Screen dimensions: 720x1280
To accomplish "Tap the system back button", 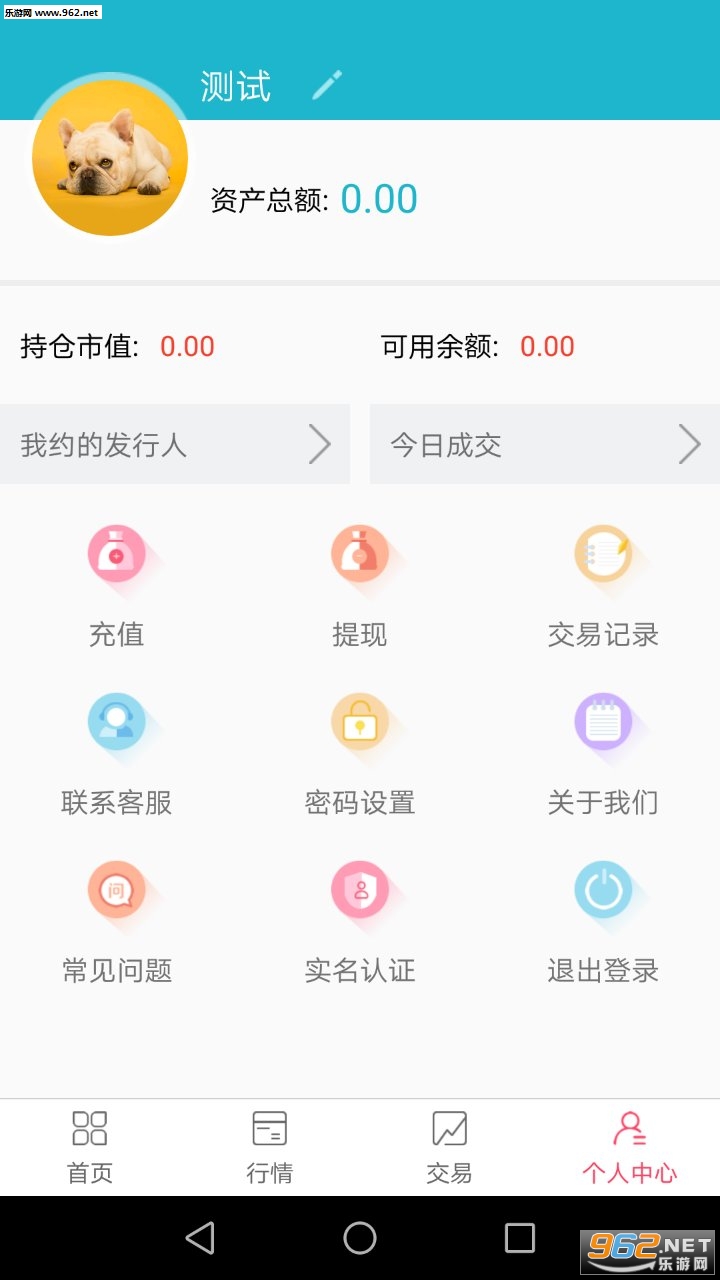I will tap(200, 1238).
